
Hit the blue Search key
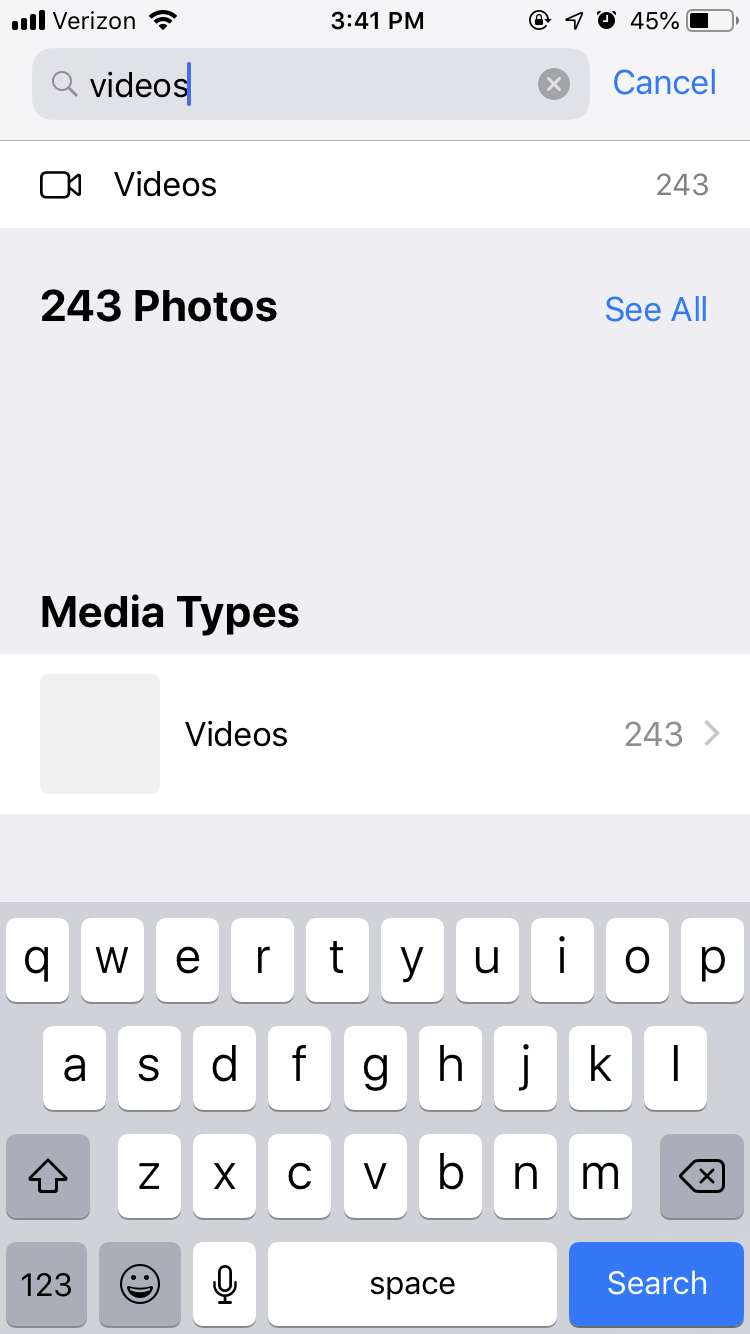click(657, 1284)
